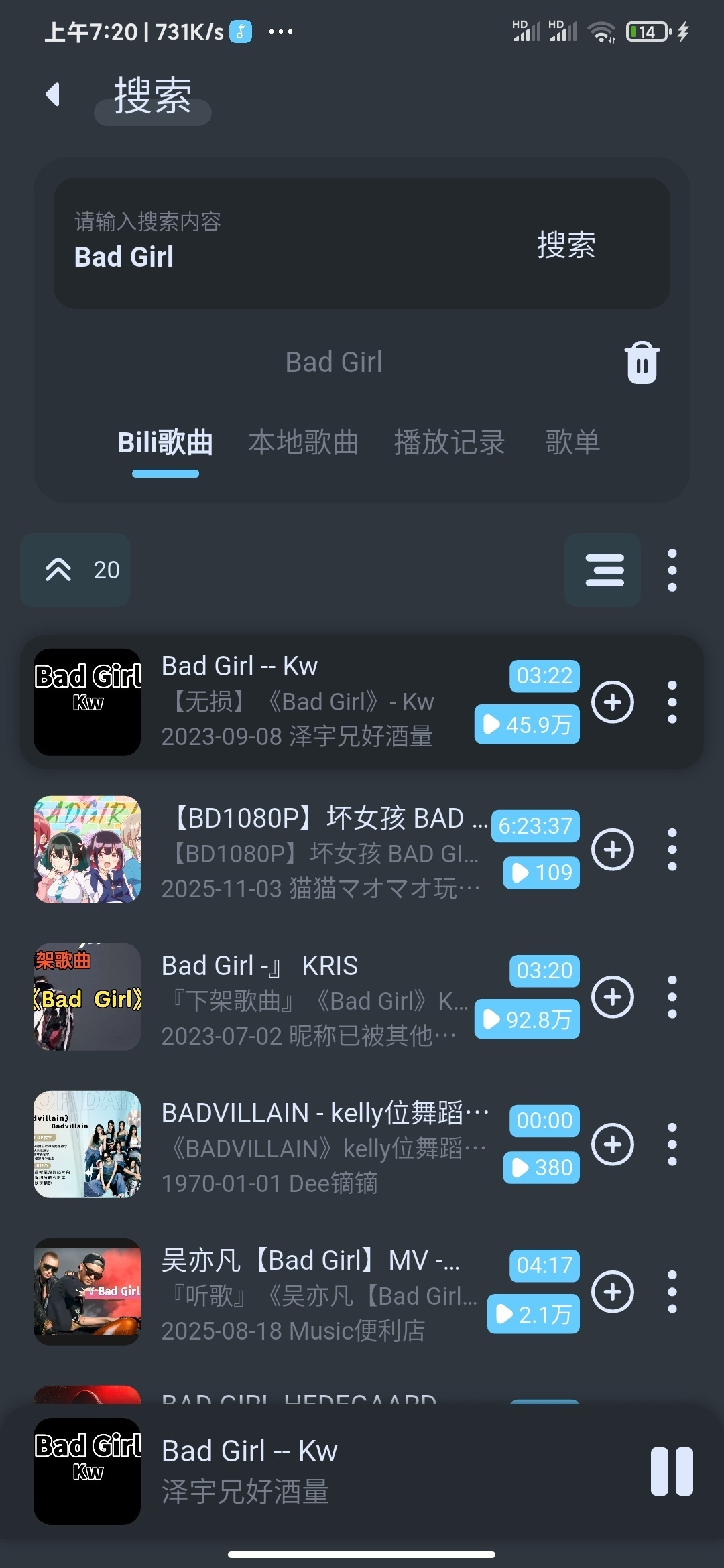
Task: Go back from the search page
Action: point(53,94)
